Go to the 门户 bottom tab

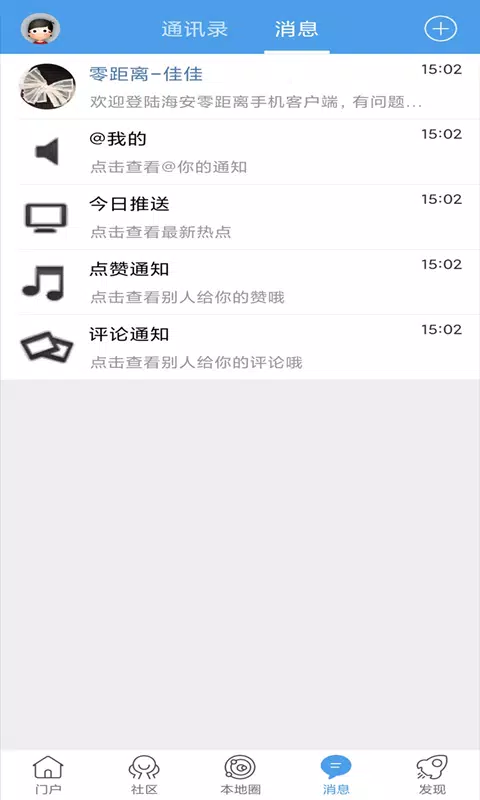point(48,775)
